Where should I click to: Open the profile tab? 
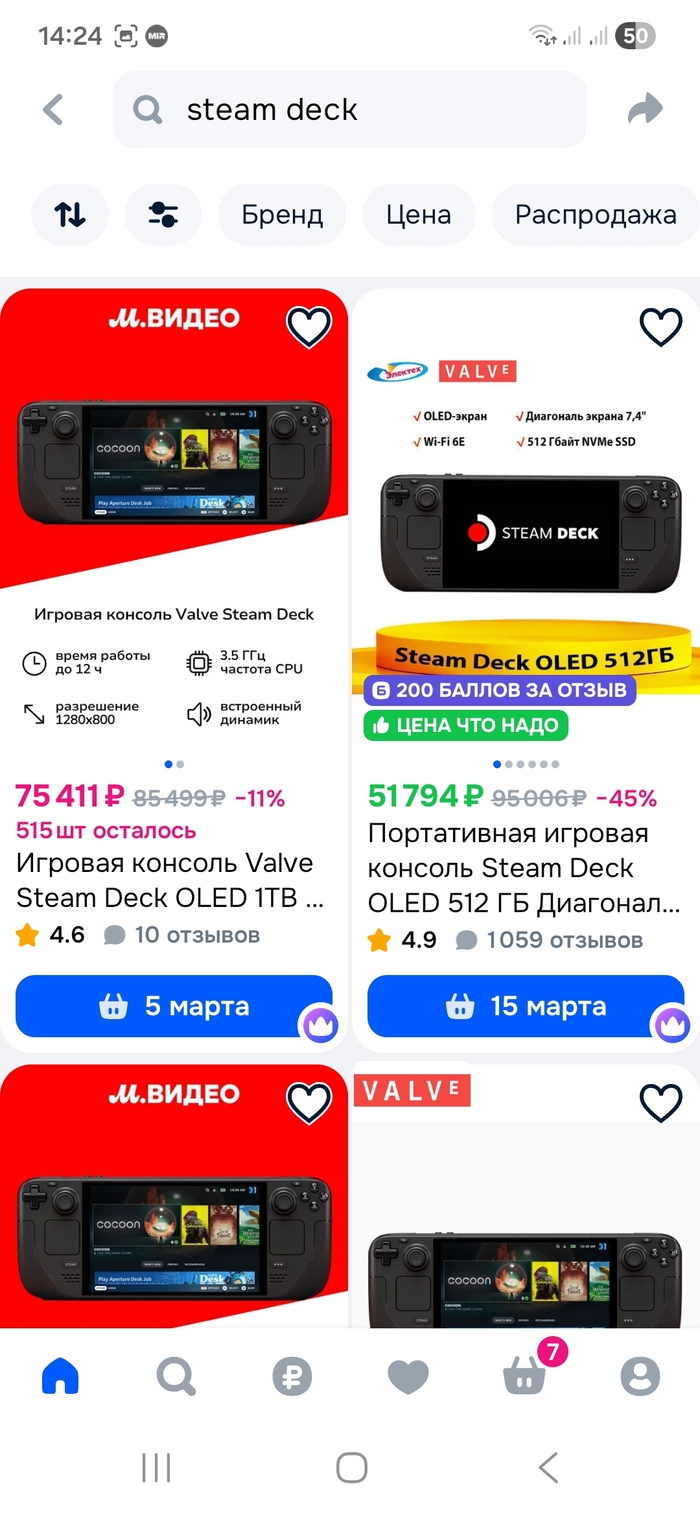coord(640,1377)
